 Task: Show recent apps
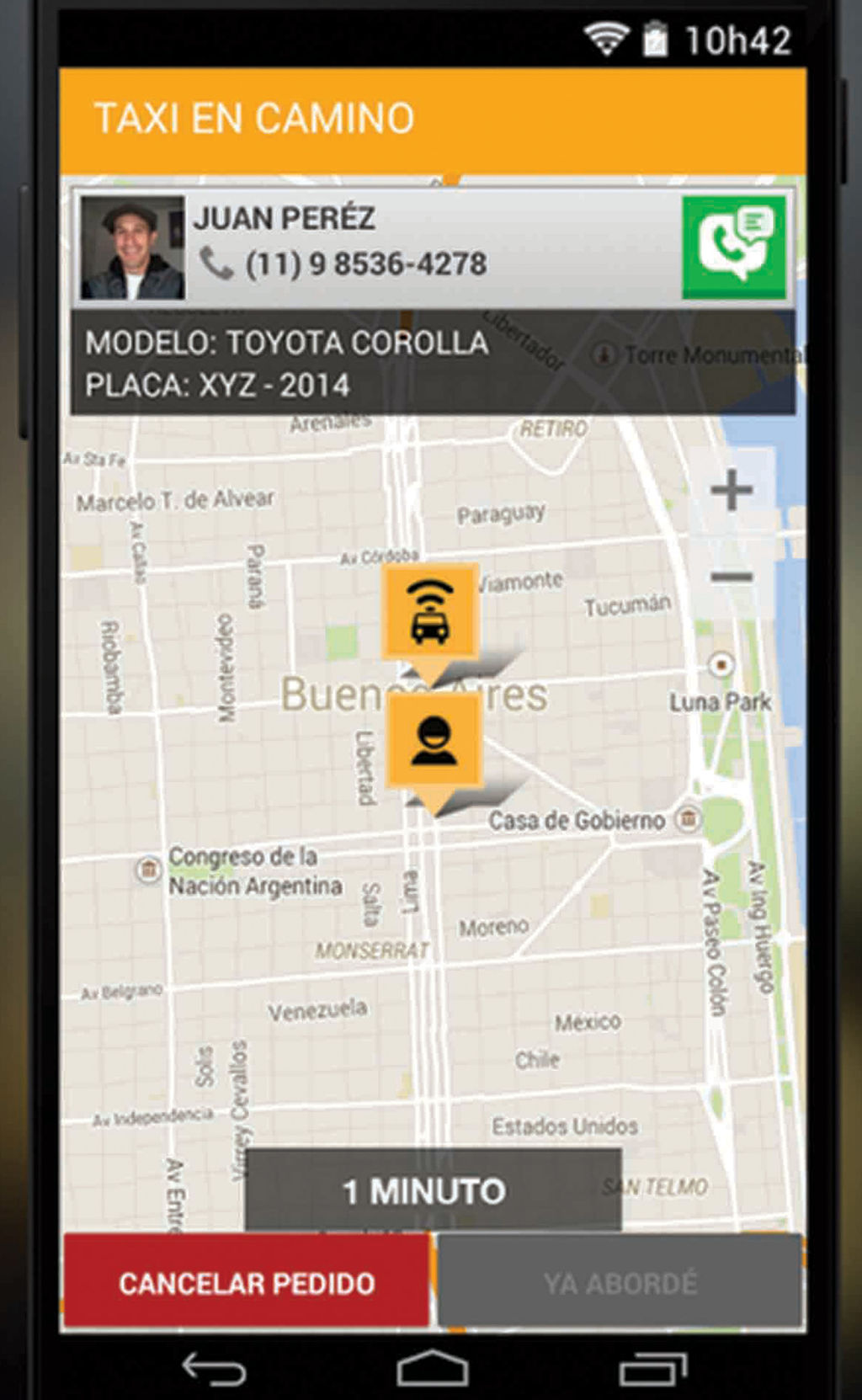coord(652,1369)
